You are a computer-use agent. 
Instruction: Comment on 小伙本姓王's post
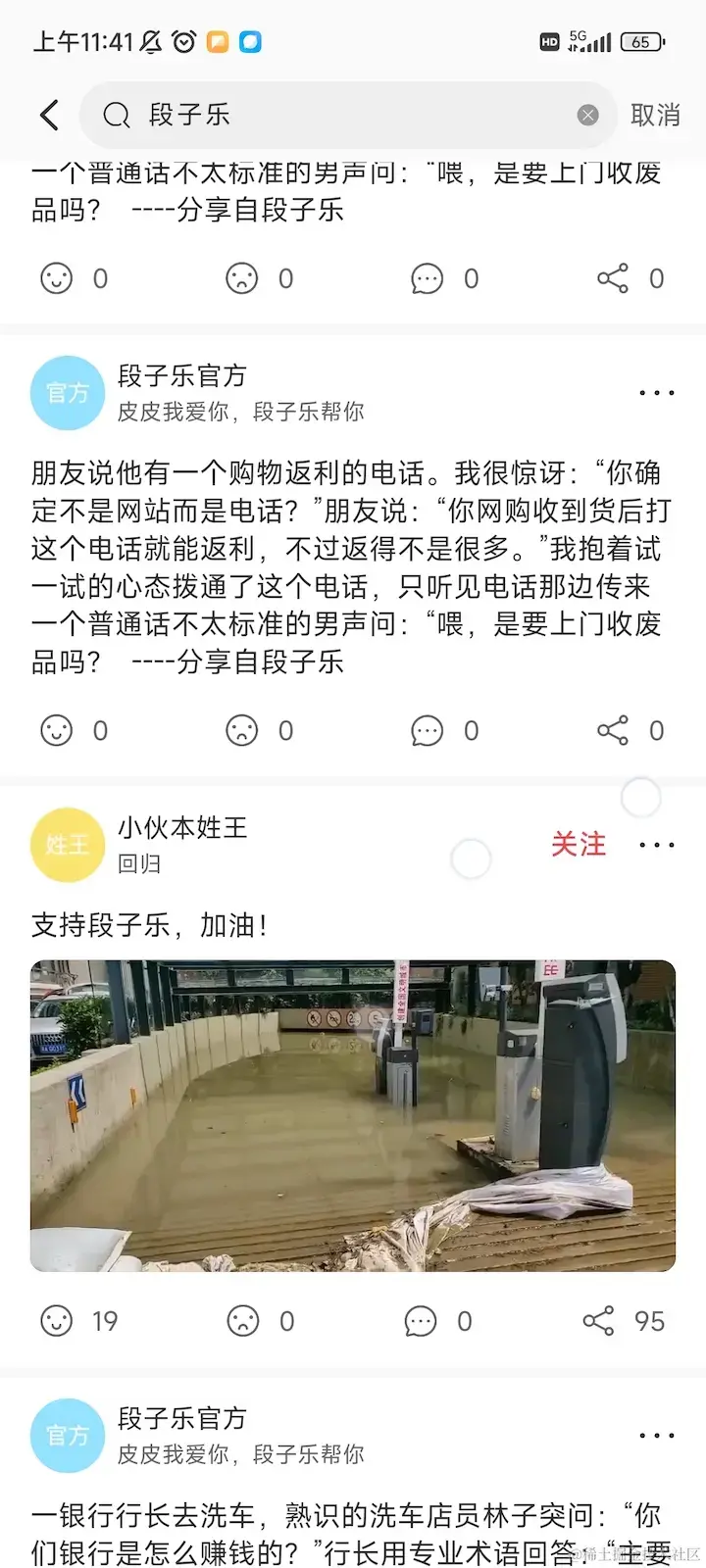[421, 1321]
